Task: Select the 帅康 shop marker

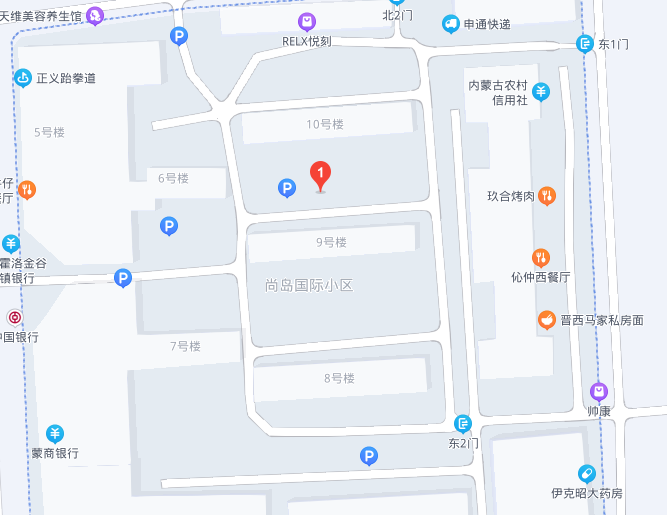Action: pyautogui.click(x=599, y=392)
